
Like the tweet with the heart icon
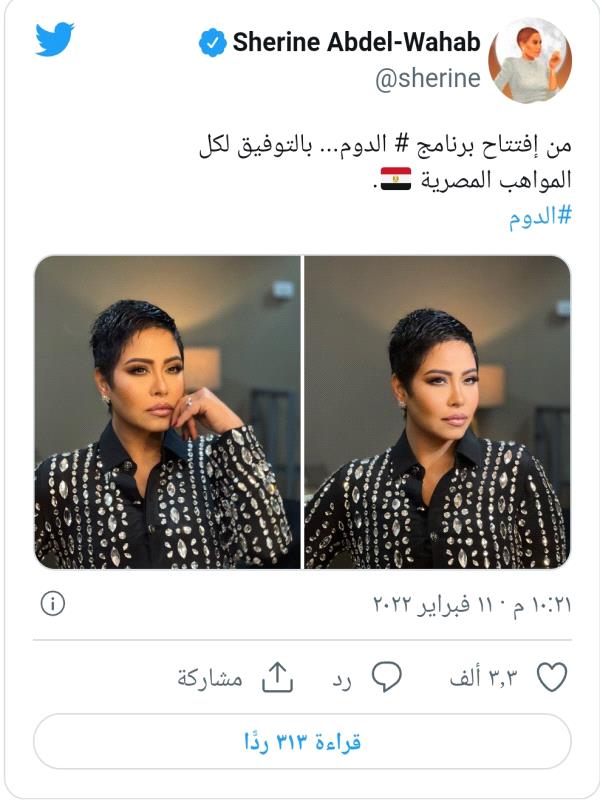tap(552, 678)
